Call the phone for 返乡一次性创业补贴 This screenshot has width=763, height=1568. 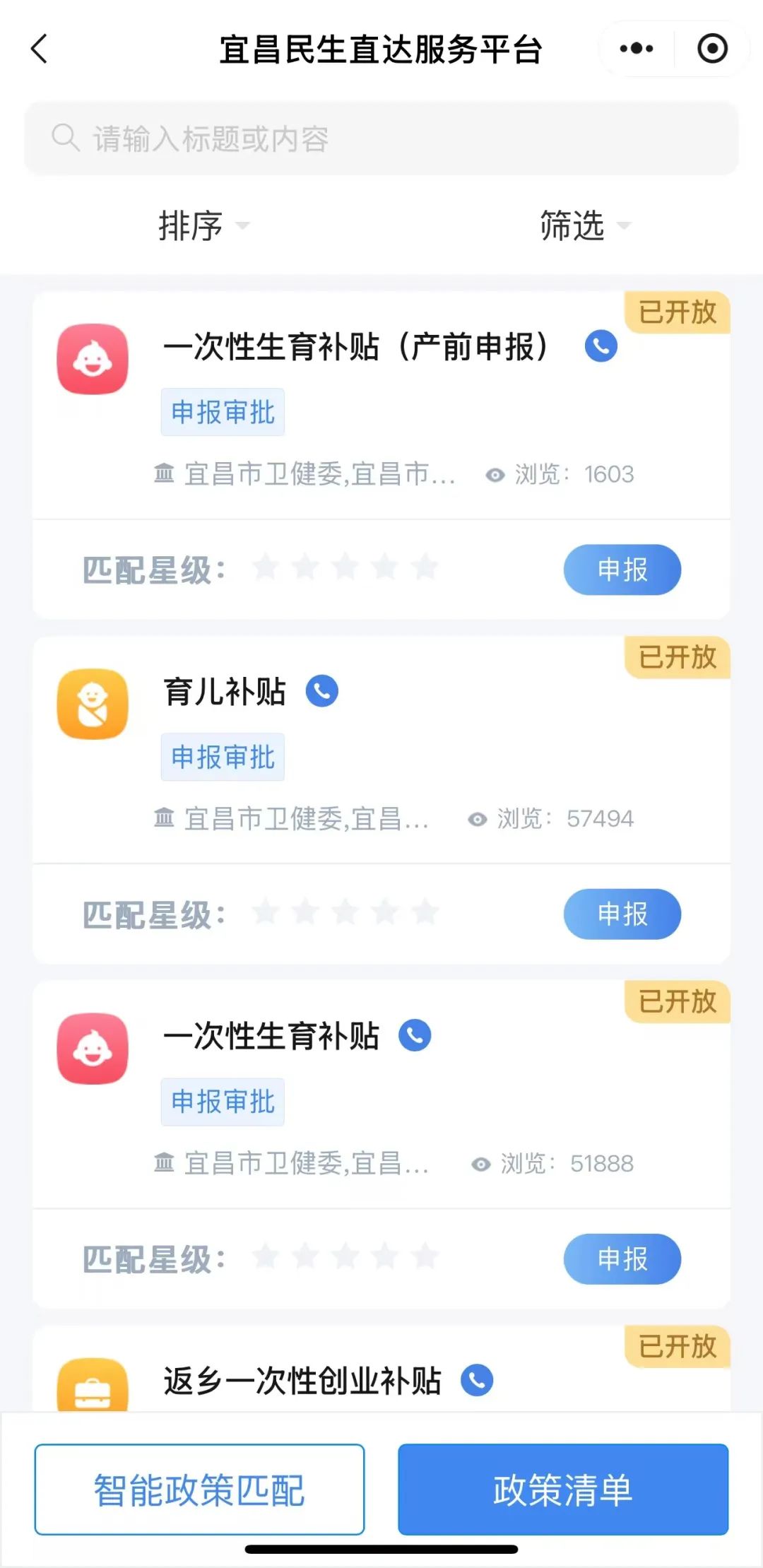click(477, 1380)
